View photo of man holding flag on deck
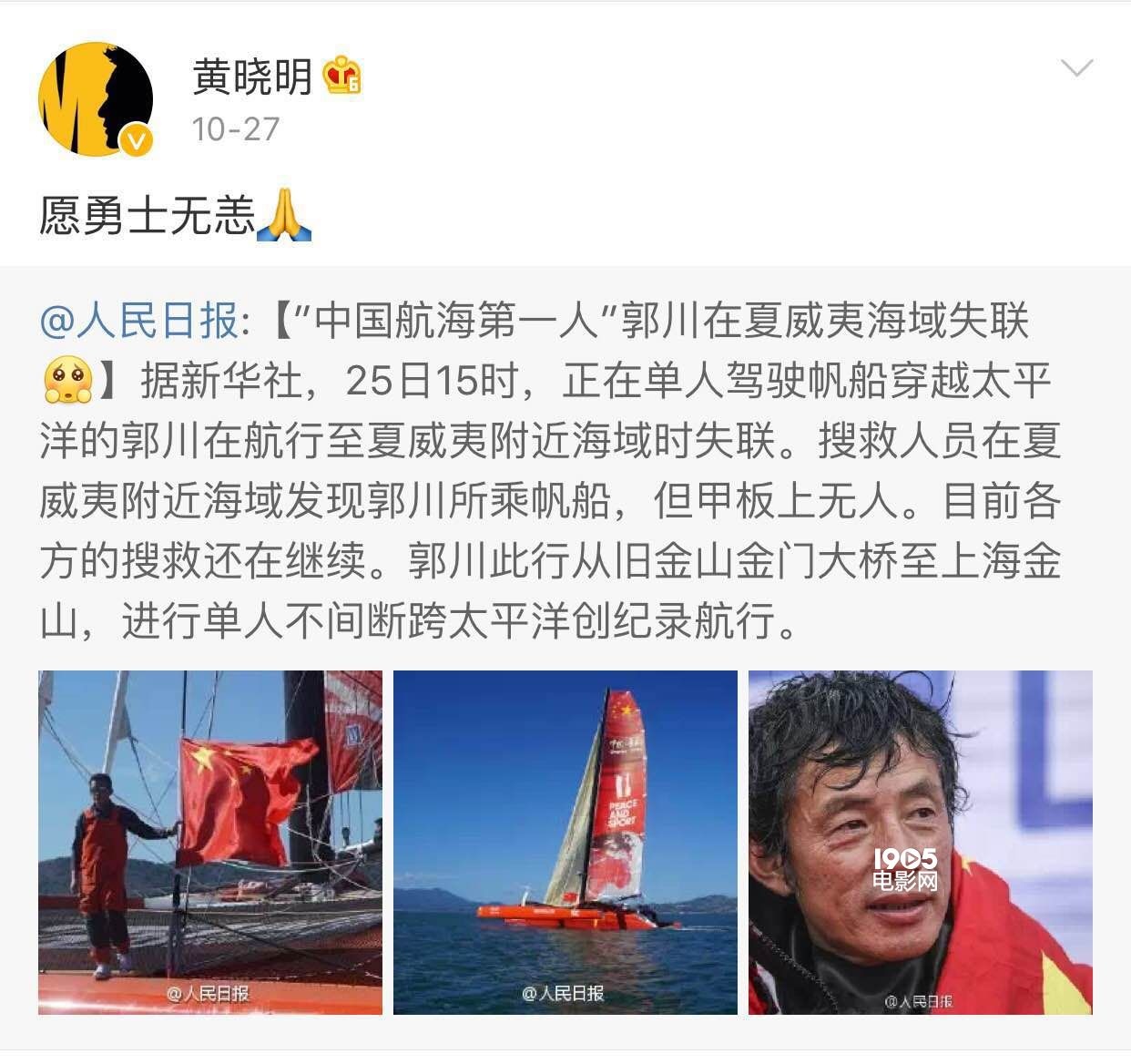The width and height of the screenshot is (1131, 1064). 210,843
